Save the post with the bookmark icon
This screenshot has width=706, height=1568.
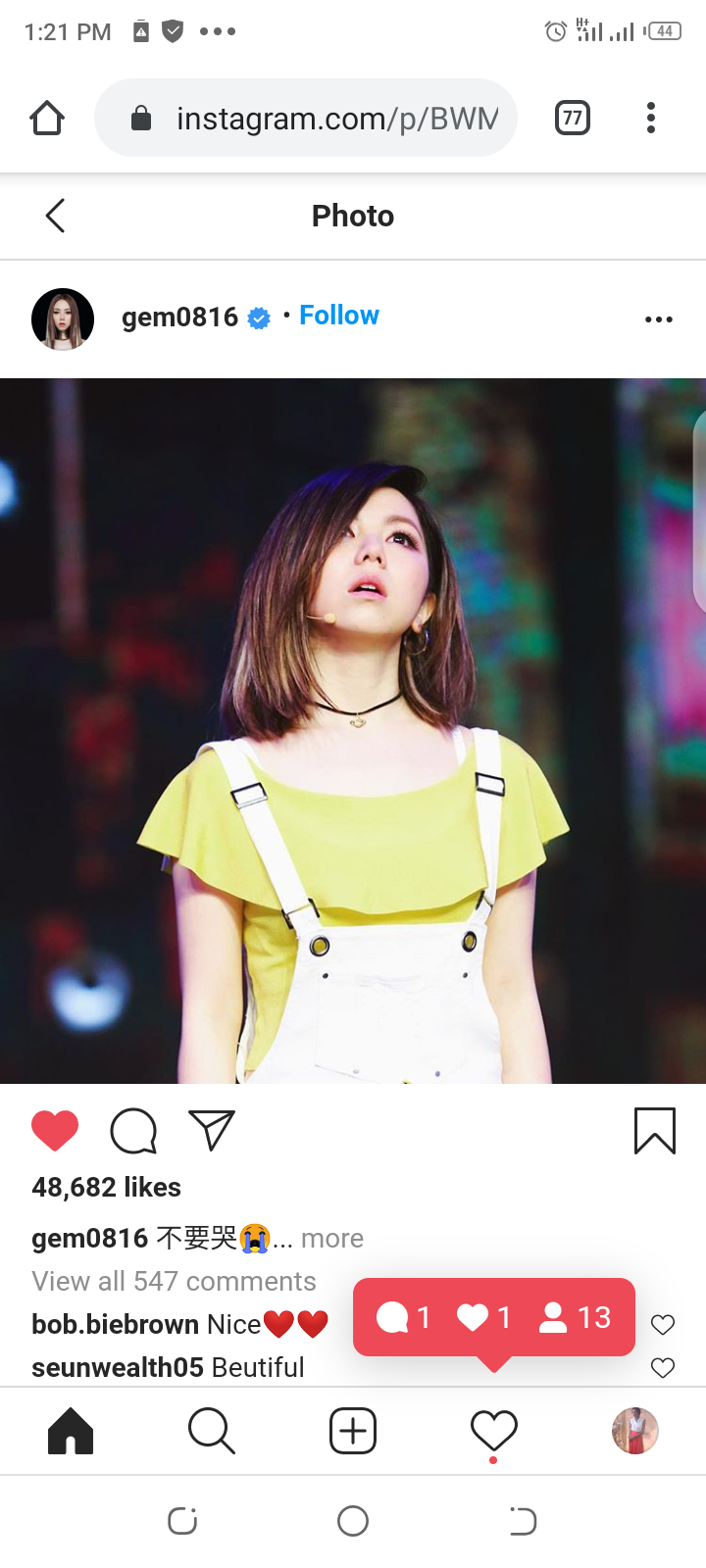(x=654, y=1131)
